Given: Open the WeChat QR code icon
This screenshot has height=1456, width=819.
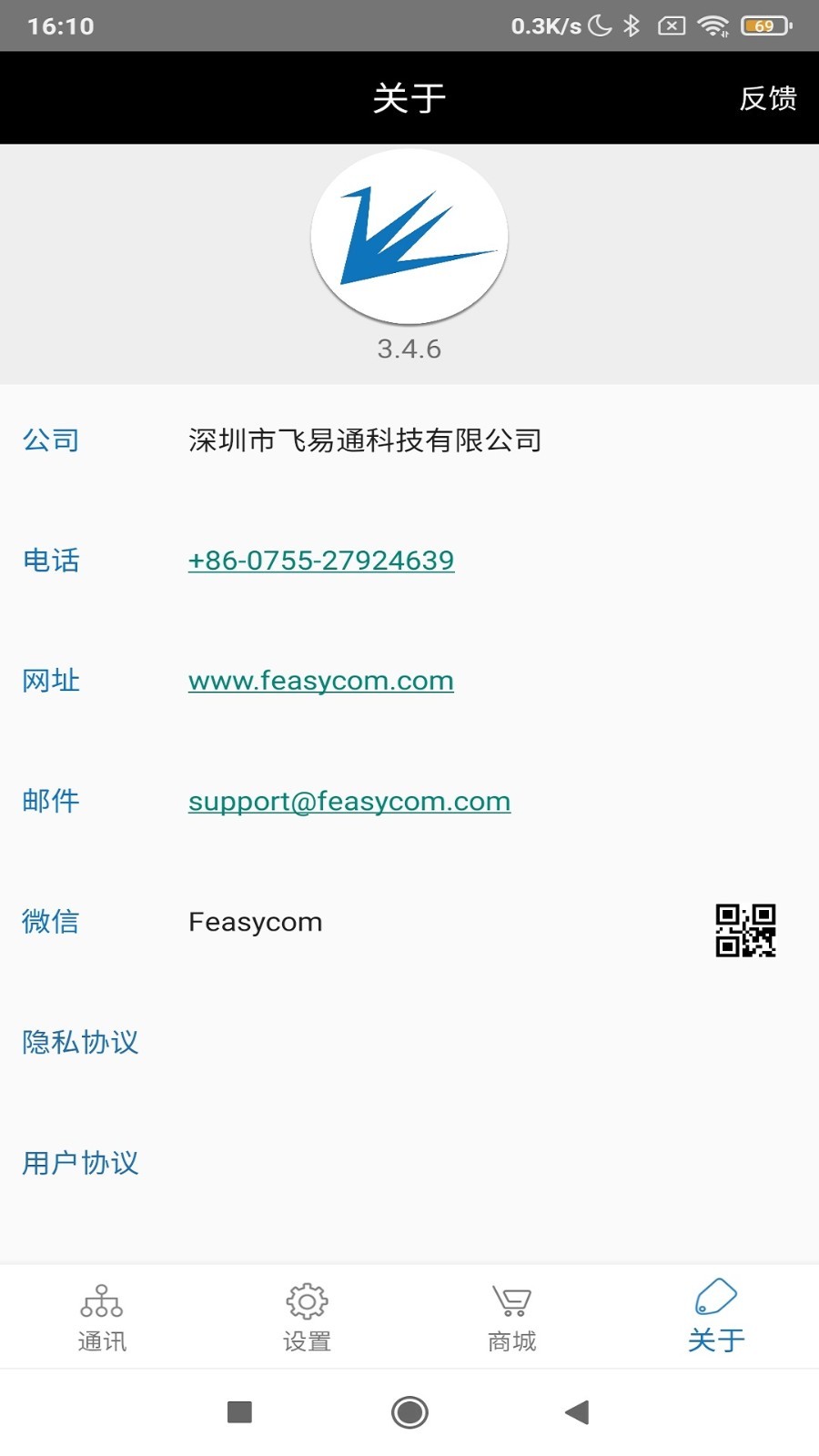Looking at the screenshot, I should [x=745, y=930].
